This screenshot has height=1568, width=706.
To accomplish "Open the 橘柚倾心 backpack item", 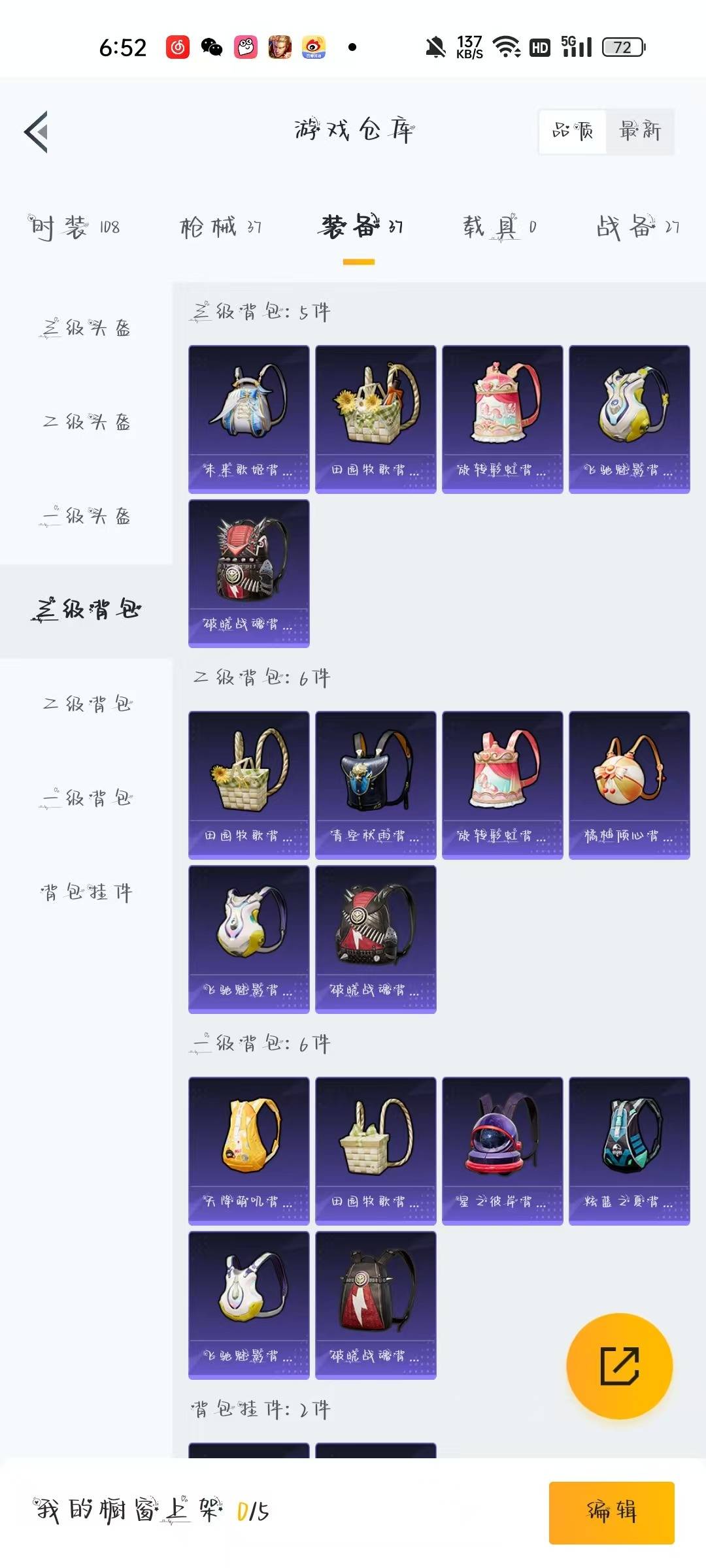I will (630, 785).
